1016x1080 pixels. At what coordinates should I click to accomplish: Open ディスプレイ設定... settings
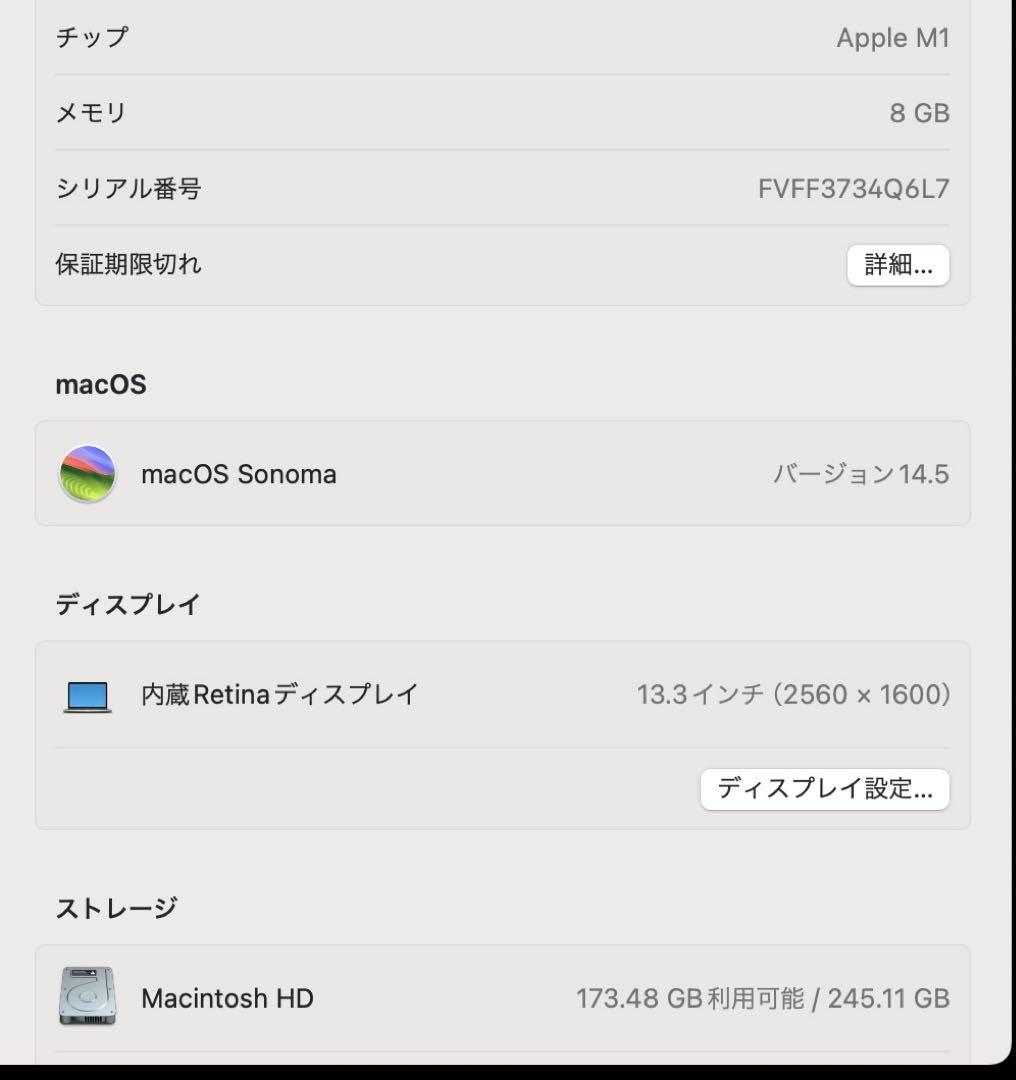click(824, 789)
